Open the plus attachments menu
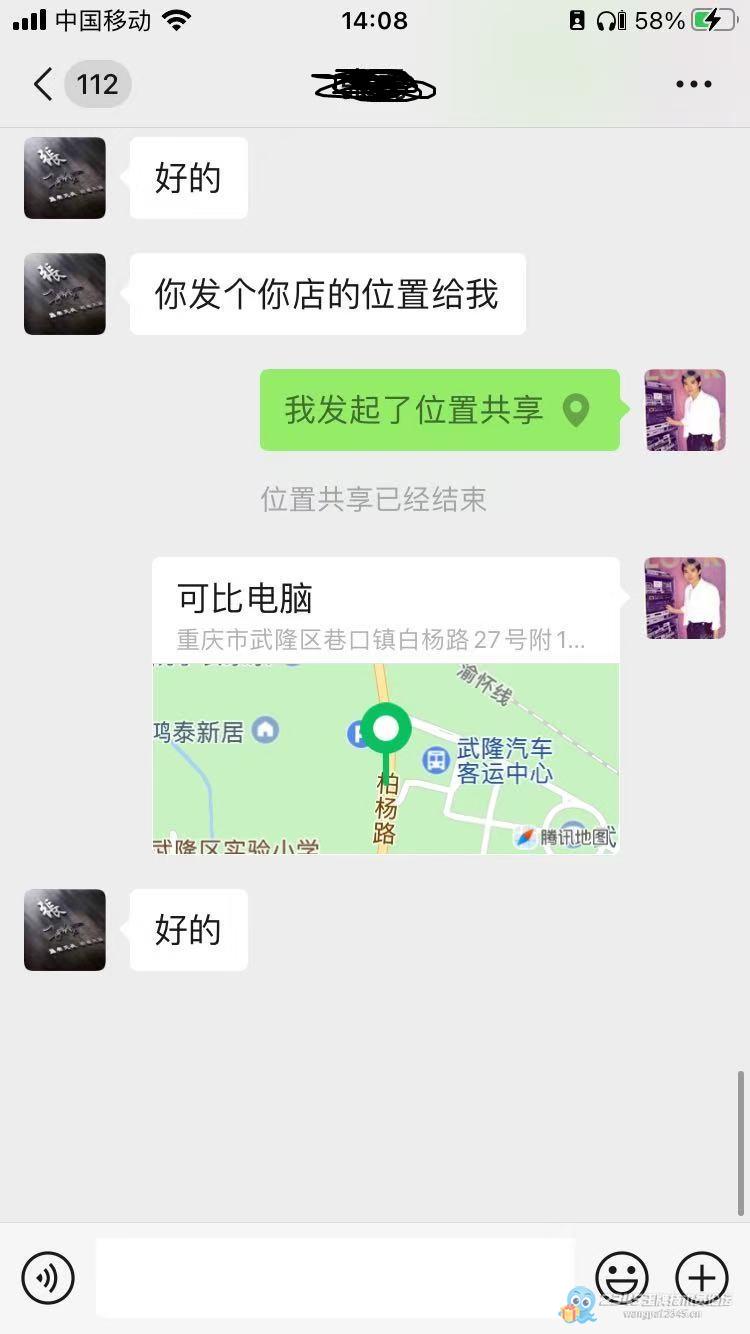 702,1277
